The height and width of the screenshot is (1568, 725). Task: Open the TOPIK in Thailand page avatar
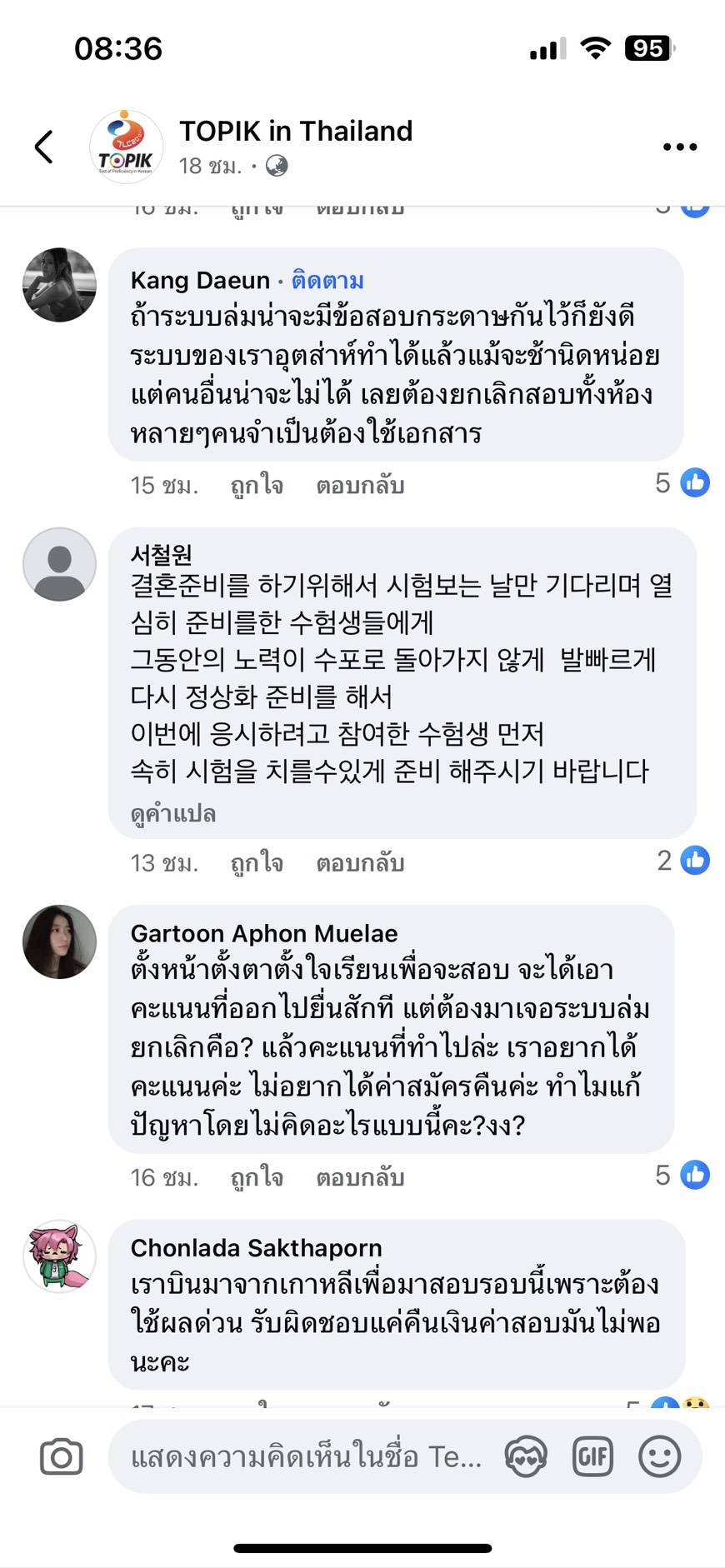[126, 147]
